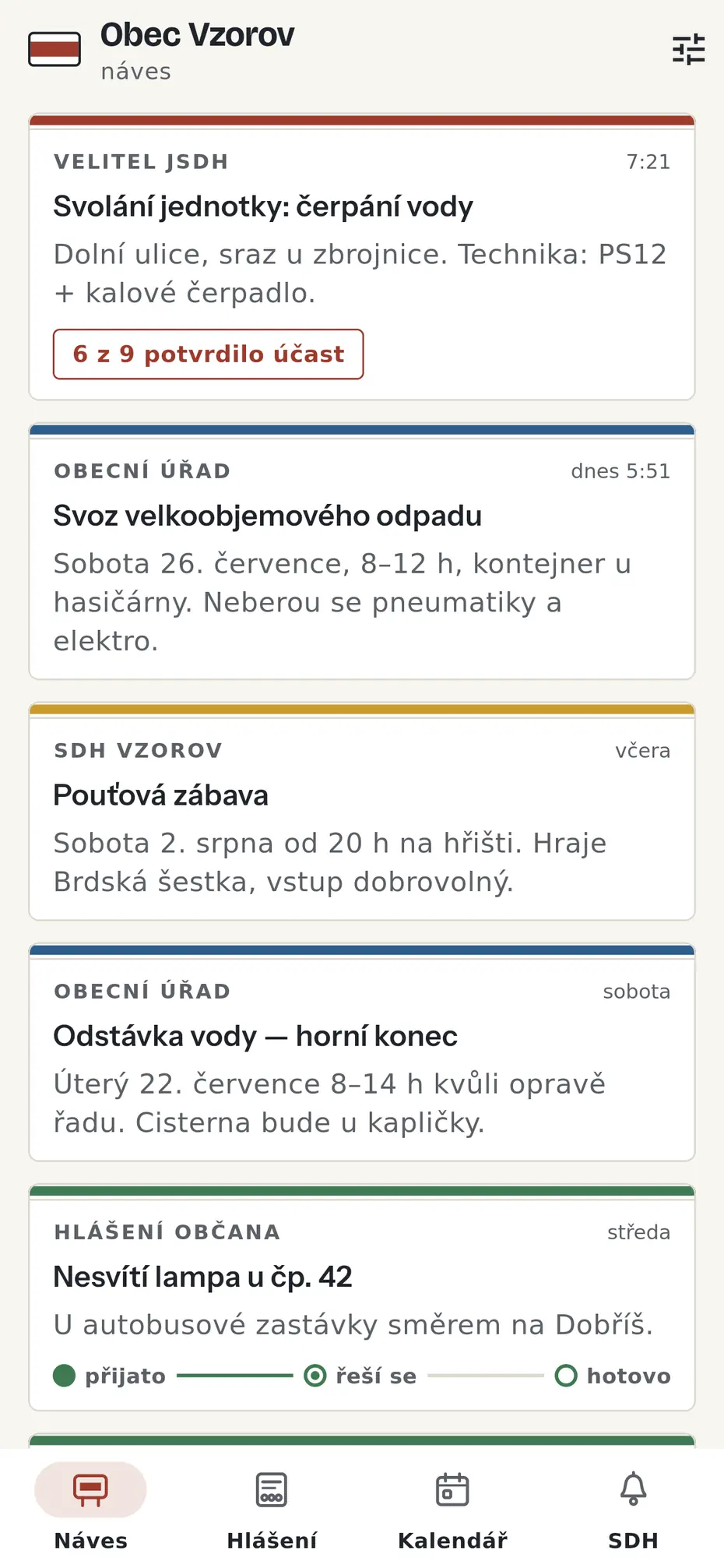The height and width of the screenshot is (1568, 724).
Task: View the Pouťová zábava announcement
Action: coord(362,812)
